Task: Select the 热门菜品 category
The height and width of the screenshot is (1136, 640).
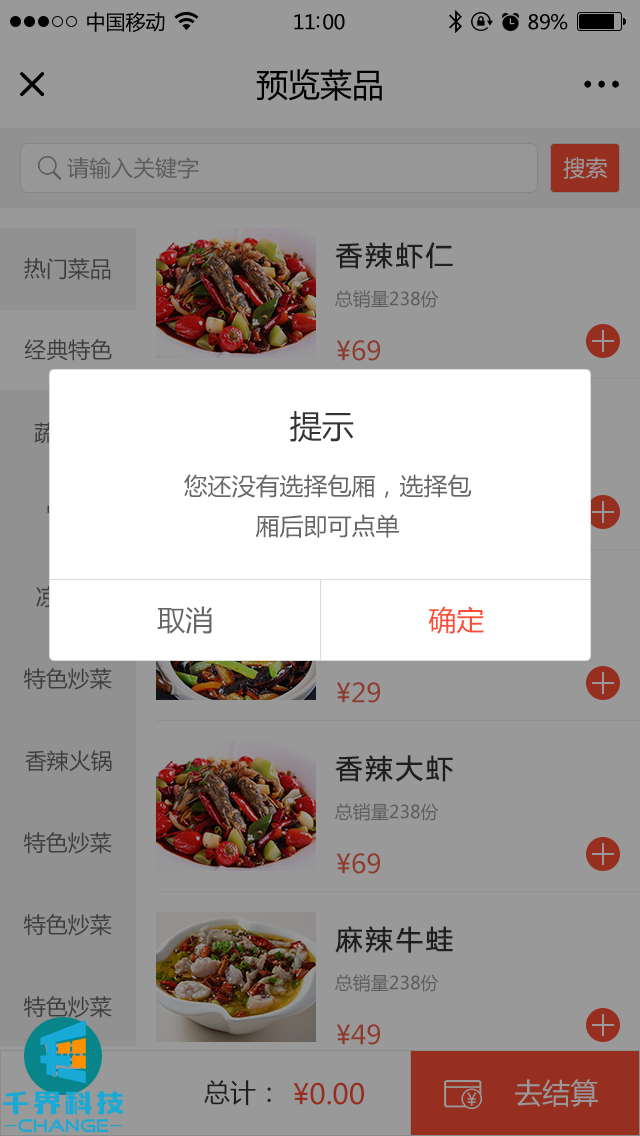Action: click(x=68, y=269)
